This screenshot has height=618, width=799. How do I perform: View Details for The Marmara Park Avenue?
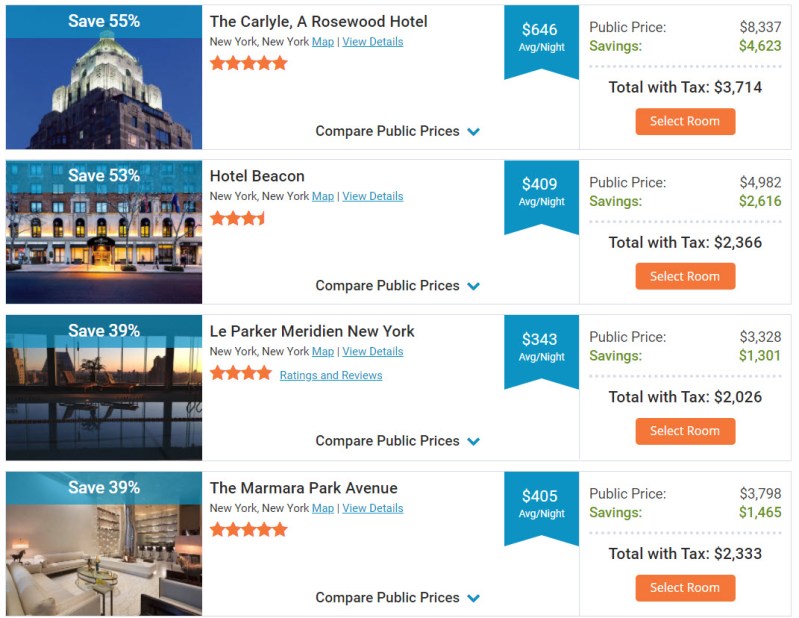click(x=372, y=508)
